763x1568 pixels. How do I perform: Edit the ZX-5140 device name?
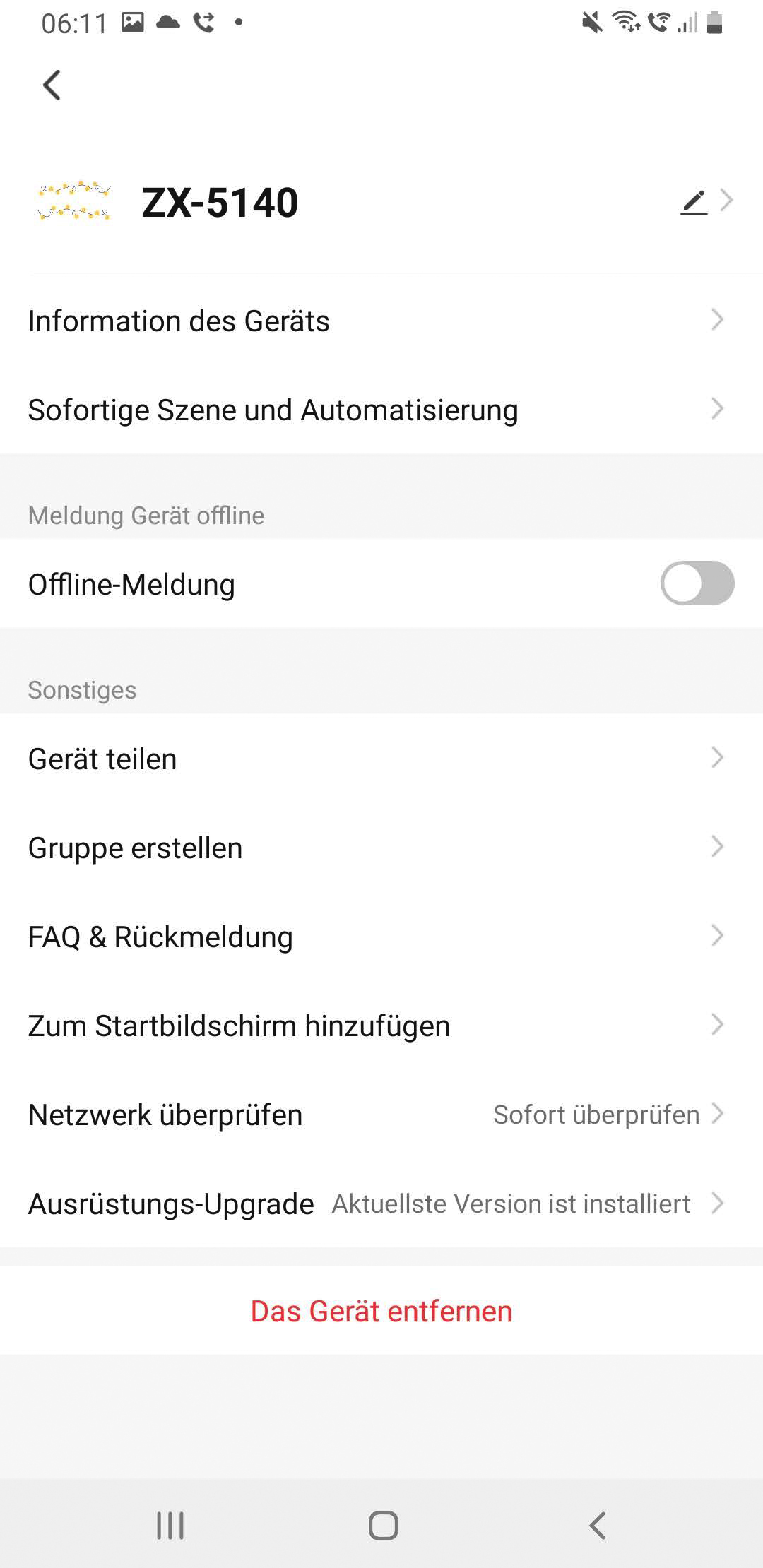coord(694,203)
